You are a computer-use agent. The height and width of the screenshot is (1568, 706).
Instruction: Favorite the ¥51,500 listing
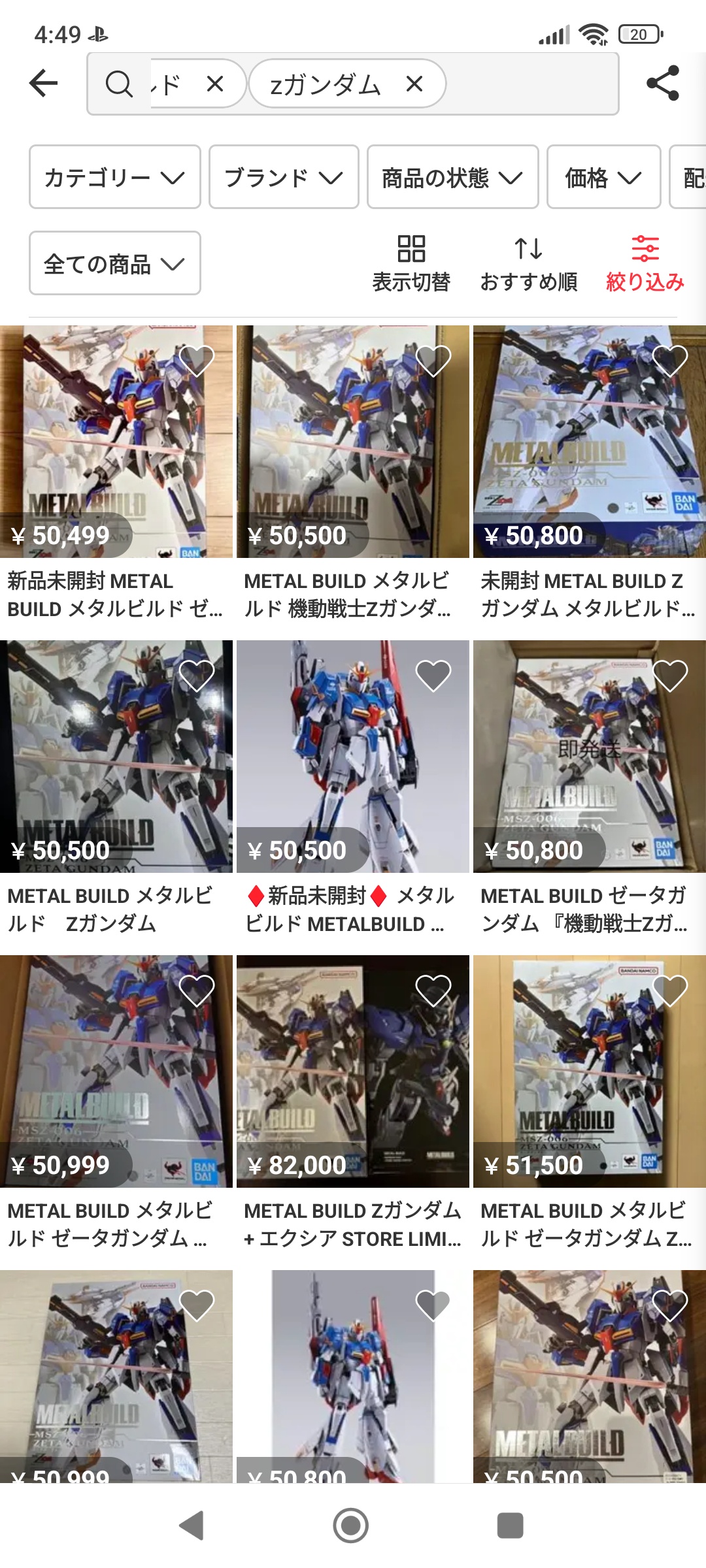(x=670, y=990)
